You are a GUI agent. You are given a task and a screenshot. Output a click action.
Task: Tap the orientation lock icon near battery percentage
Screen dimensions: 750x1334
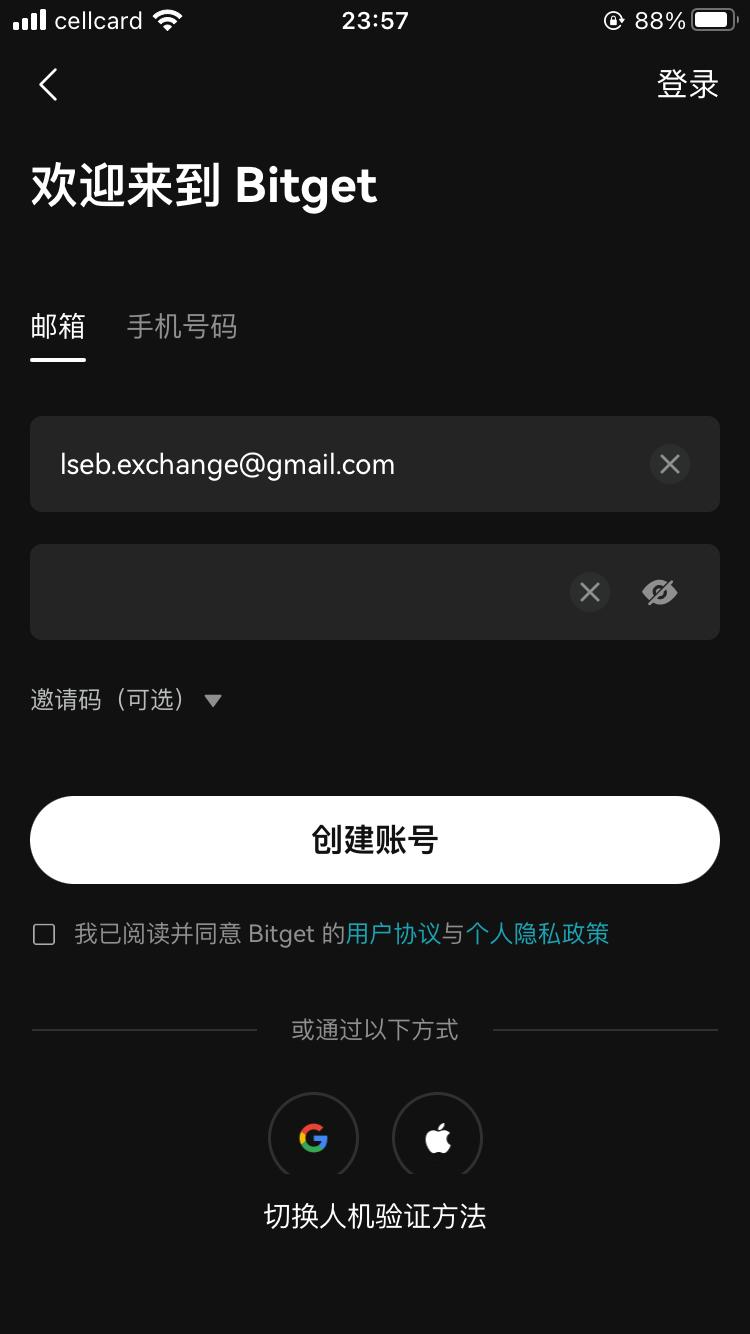(614, 20)
